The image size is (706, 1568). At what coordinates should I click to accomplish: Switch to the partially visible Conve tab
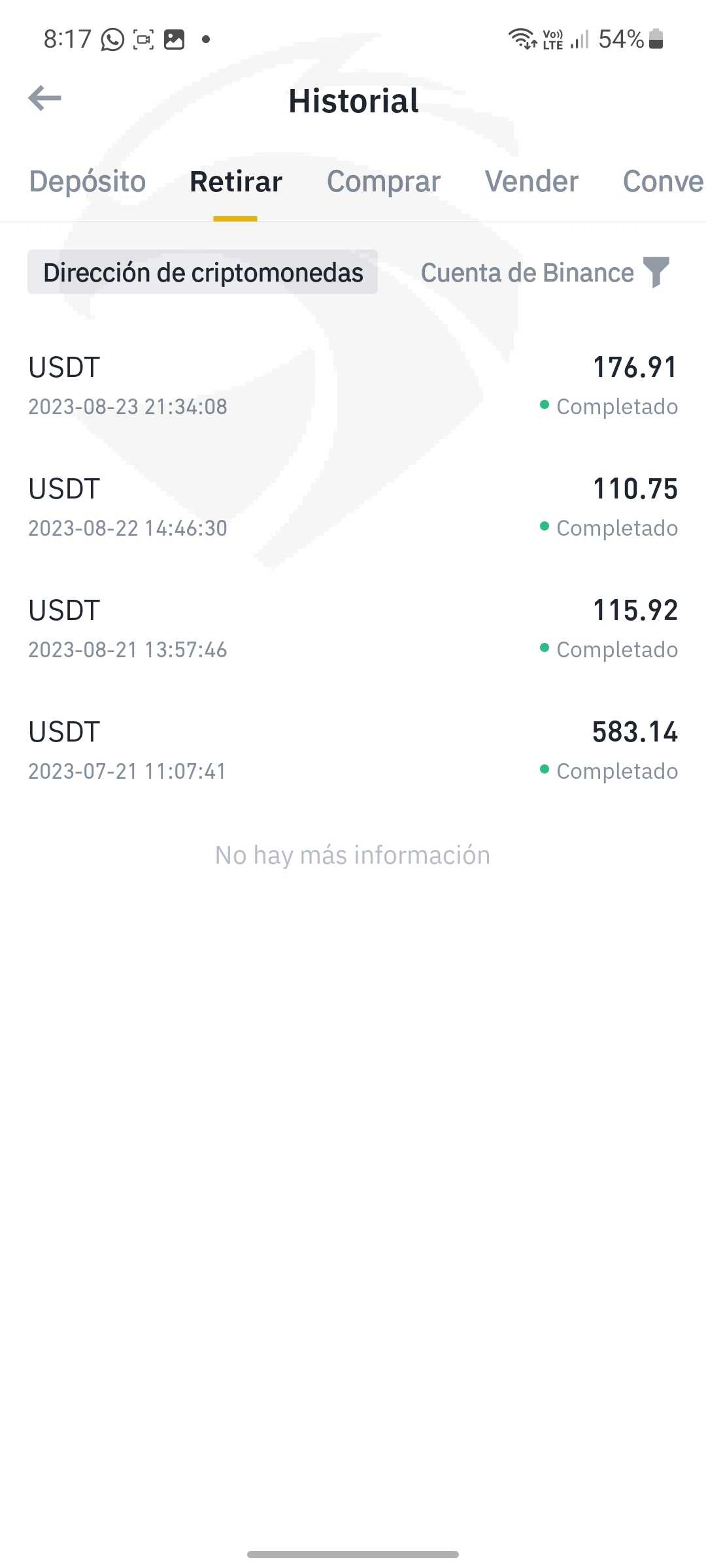tap(662, 182)
